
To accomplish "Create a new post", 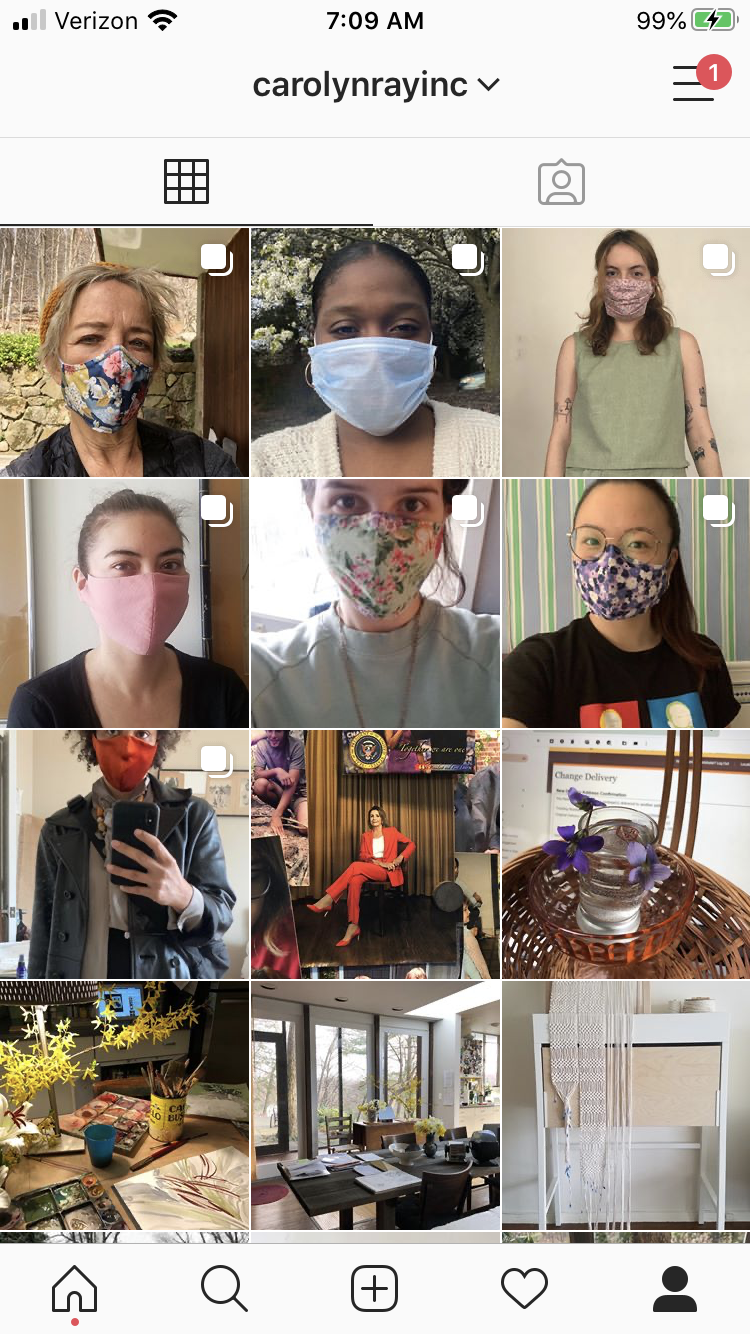I will click(375, 1288).
